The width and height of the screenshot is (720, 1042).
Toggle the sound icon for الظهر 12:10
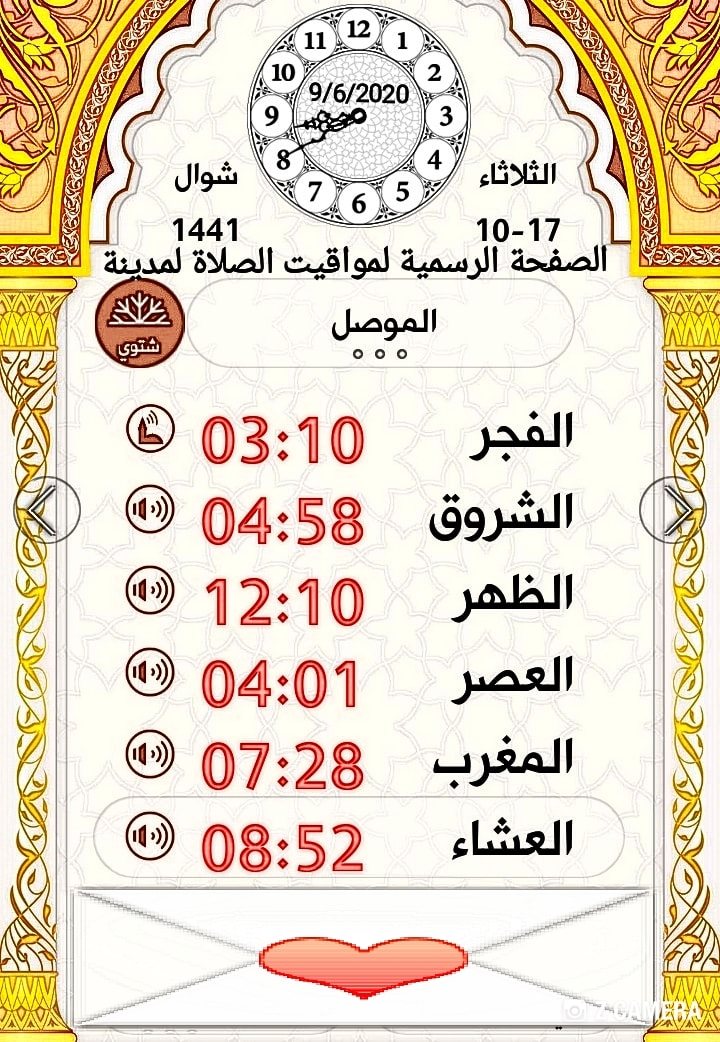[x=150, y=590]
